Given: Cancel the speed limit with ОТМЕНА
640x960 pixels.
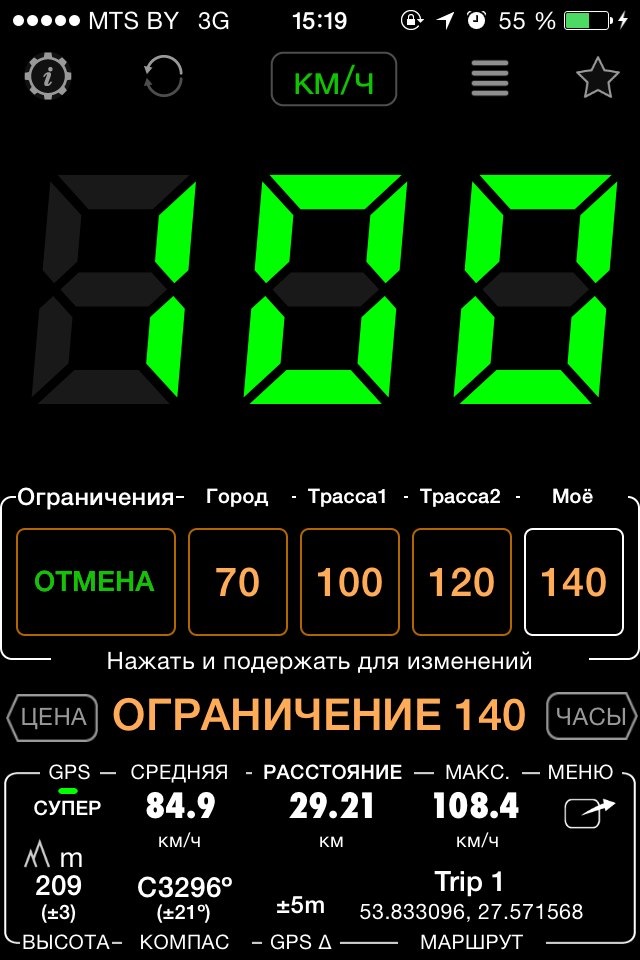Looking at the screenshot, I should coord(96,582).
